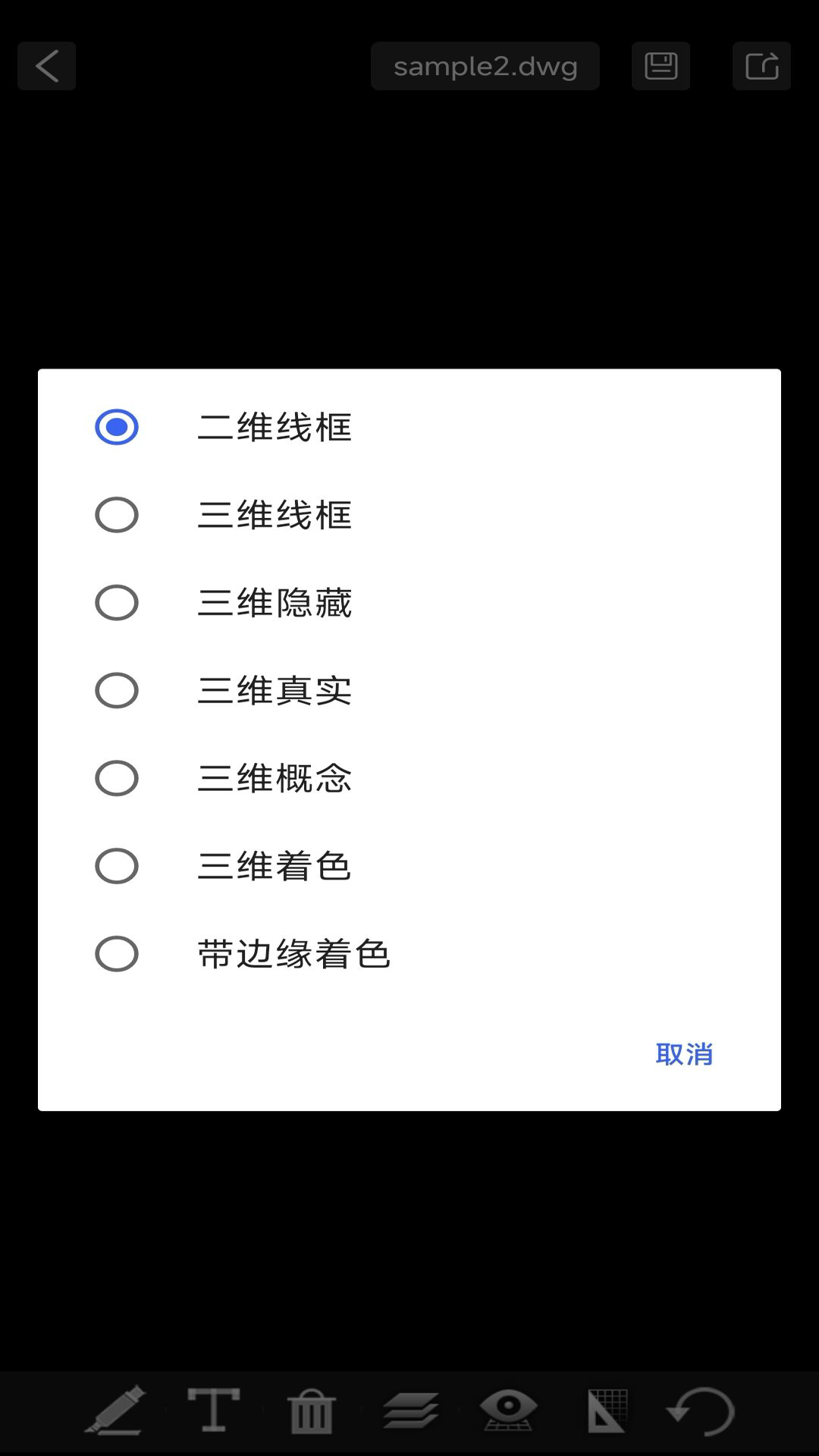
Task: Open the layers panel
Action: [x=410, y=1410]
